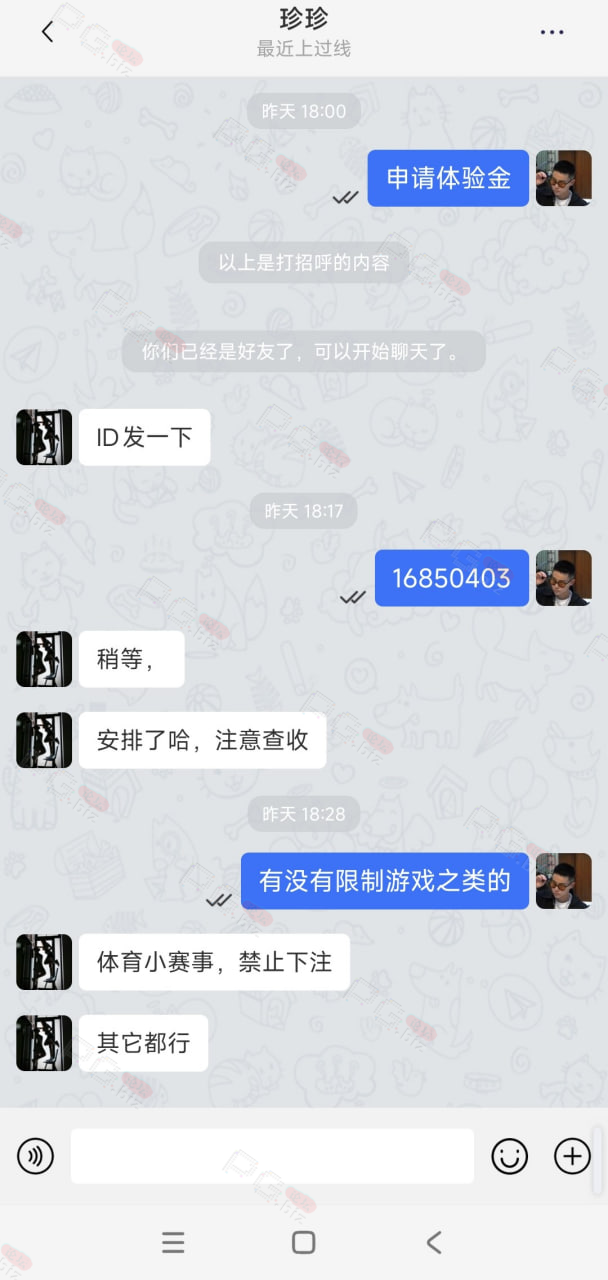Image resolution: width=608 pixels, height=1280 pixels.
Task: Open the three-dot overflow menu
Action: 552,32
